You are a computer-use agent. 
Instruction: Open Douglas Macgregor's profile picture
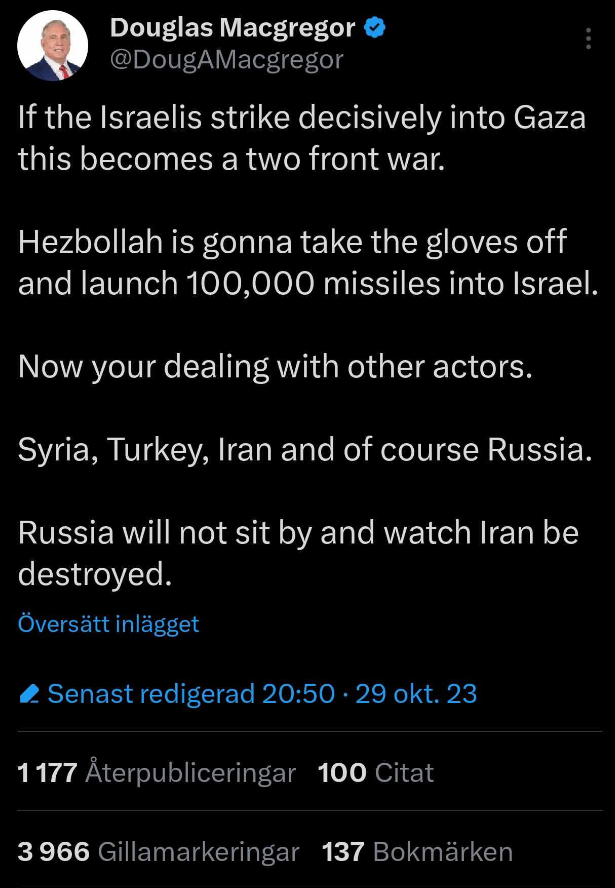coord(53,46)
